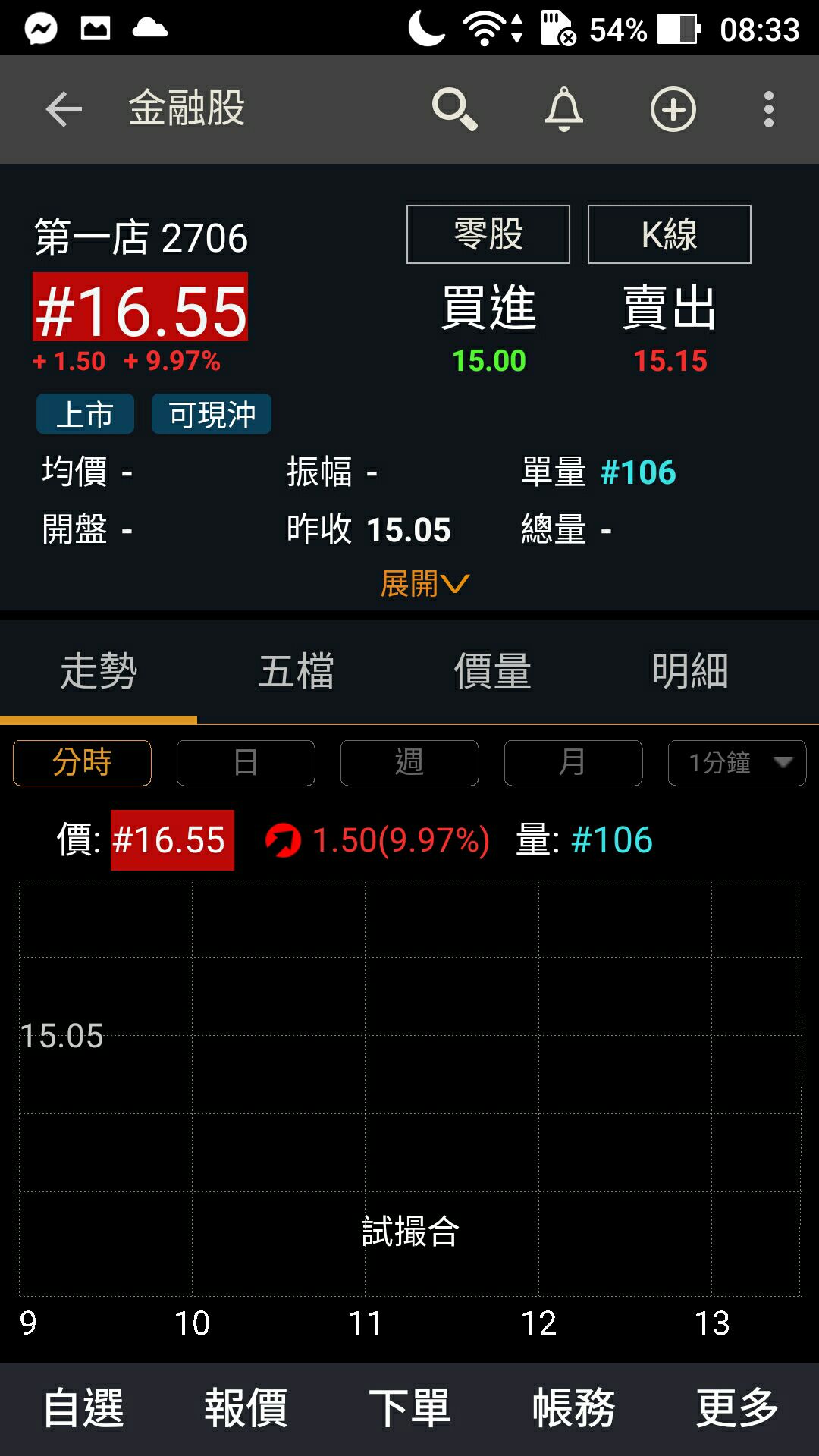Open the stock search magnifier

click(454, 109)
